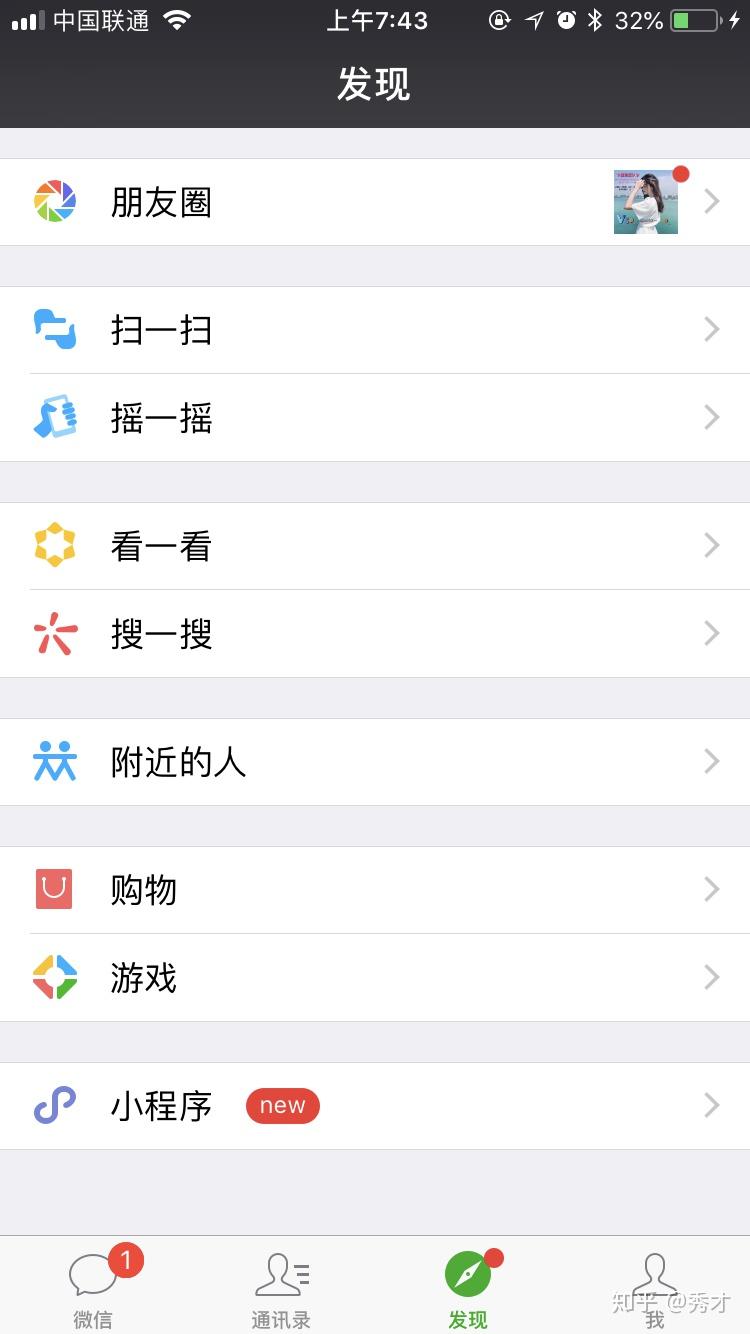The image size is (750, 1334).
Task: Tap the Top Stories (看一看) icon
Action: pyautogui.click(x=55, y=545)
